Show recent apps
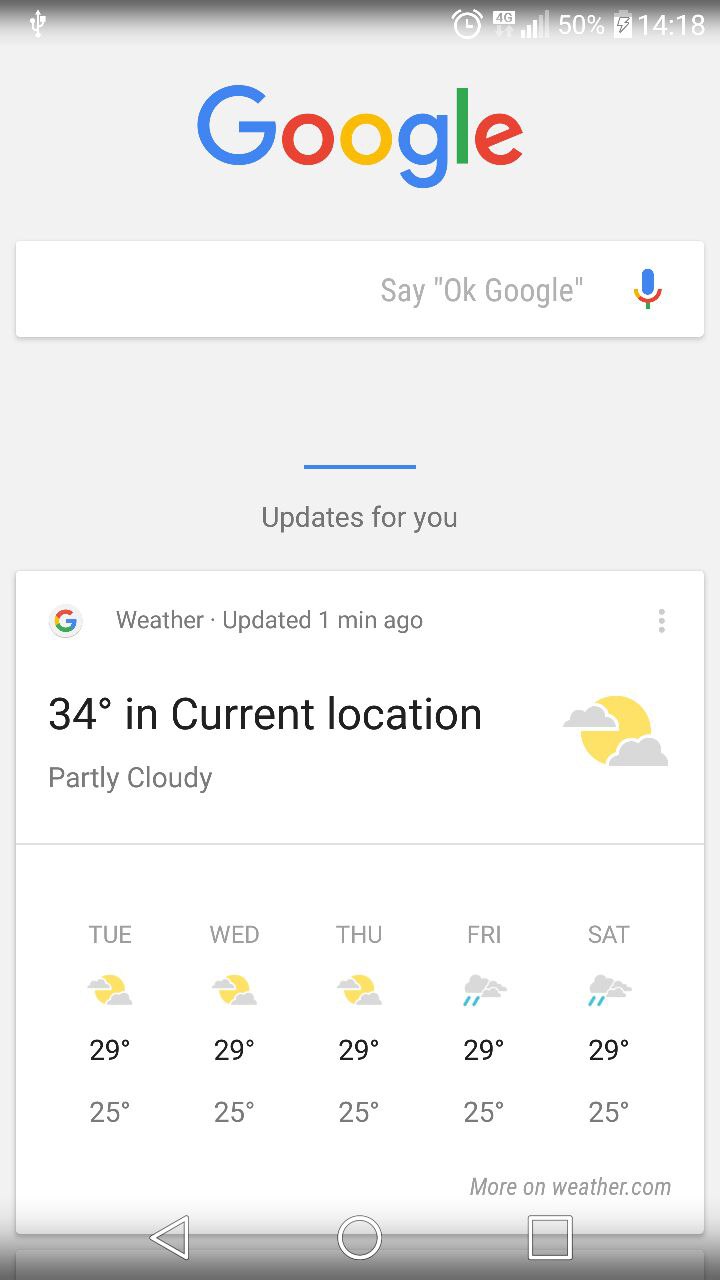The height and width of the screenshot is (1280, 720). [550, 1237]
